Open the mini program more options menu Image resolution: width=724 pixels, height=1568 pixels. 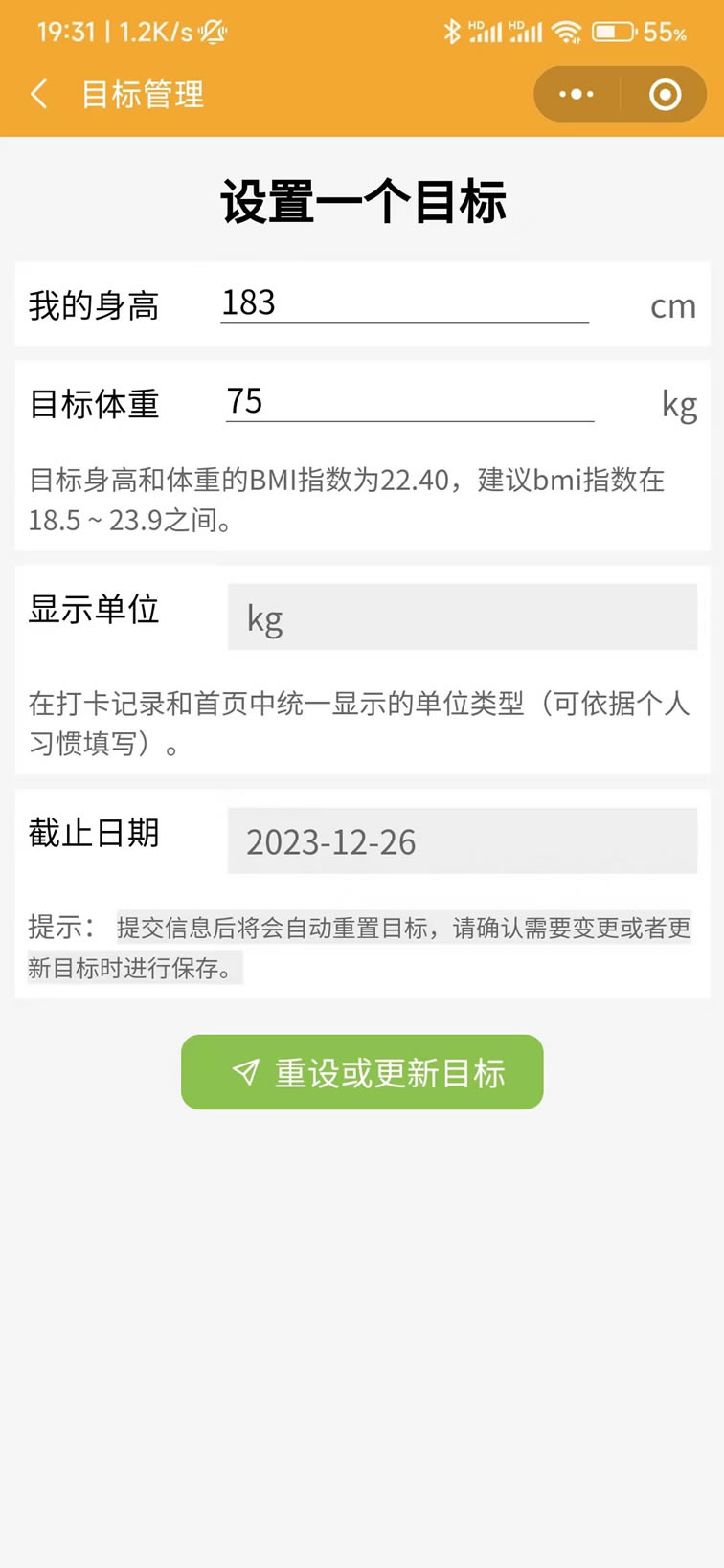click(x=577, y=94)
